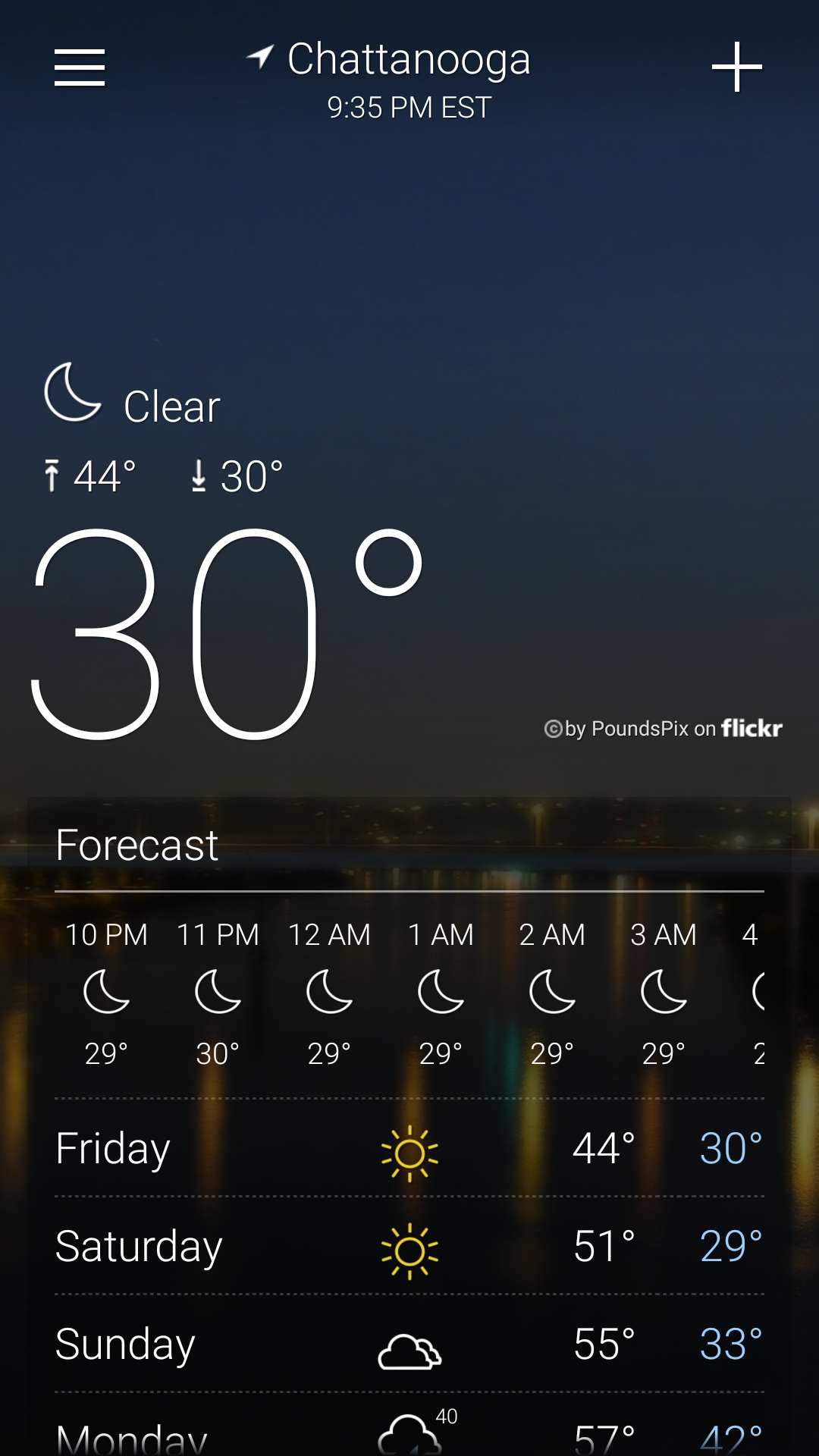This screenshot has height=1456, width=819.
Task: Open Friday's forecast row
Action: pyautogui.click(x=409, y=1149)
